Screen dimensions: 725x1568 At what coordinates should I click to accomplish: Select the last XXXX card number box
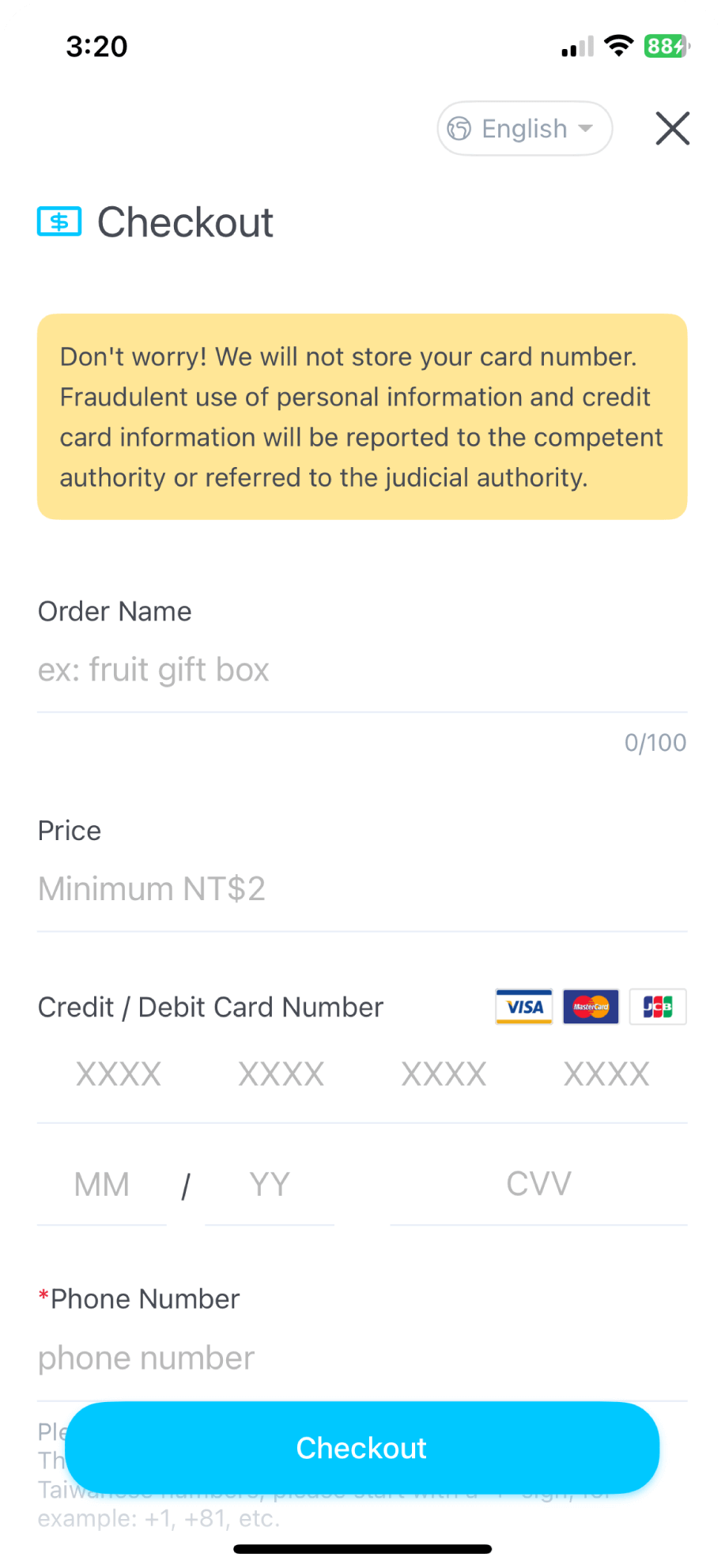[x=606, y=1074]
